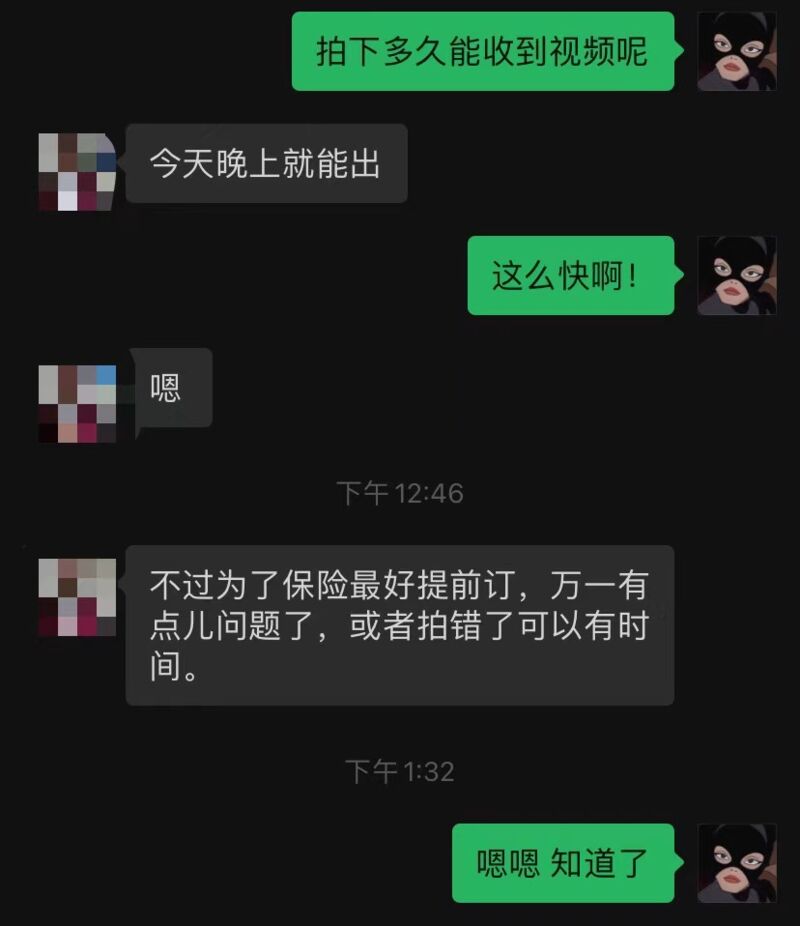The width and height of the screenshot is (800, 926).
Task: Open sender's avatar beside 拍下多久能收到视频呢 message
Action: [737, 51]
